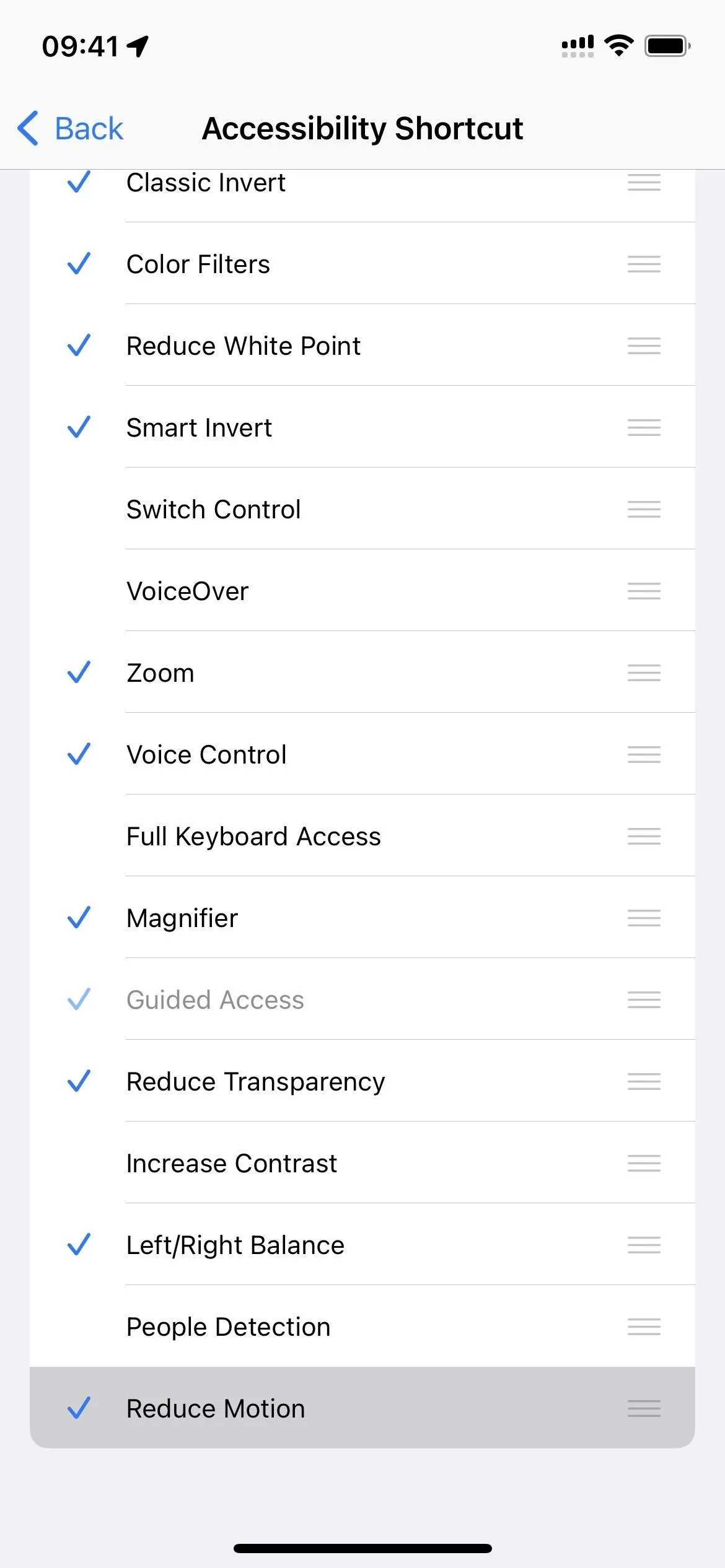This screenshot has width=725, height=1568.
Task: Go back to the previous screen
Action: [70, 129]
